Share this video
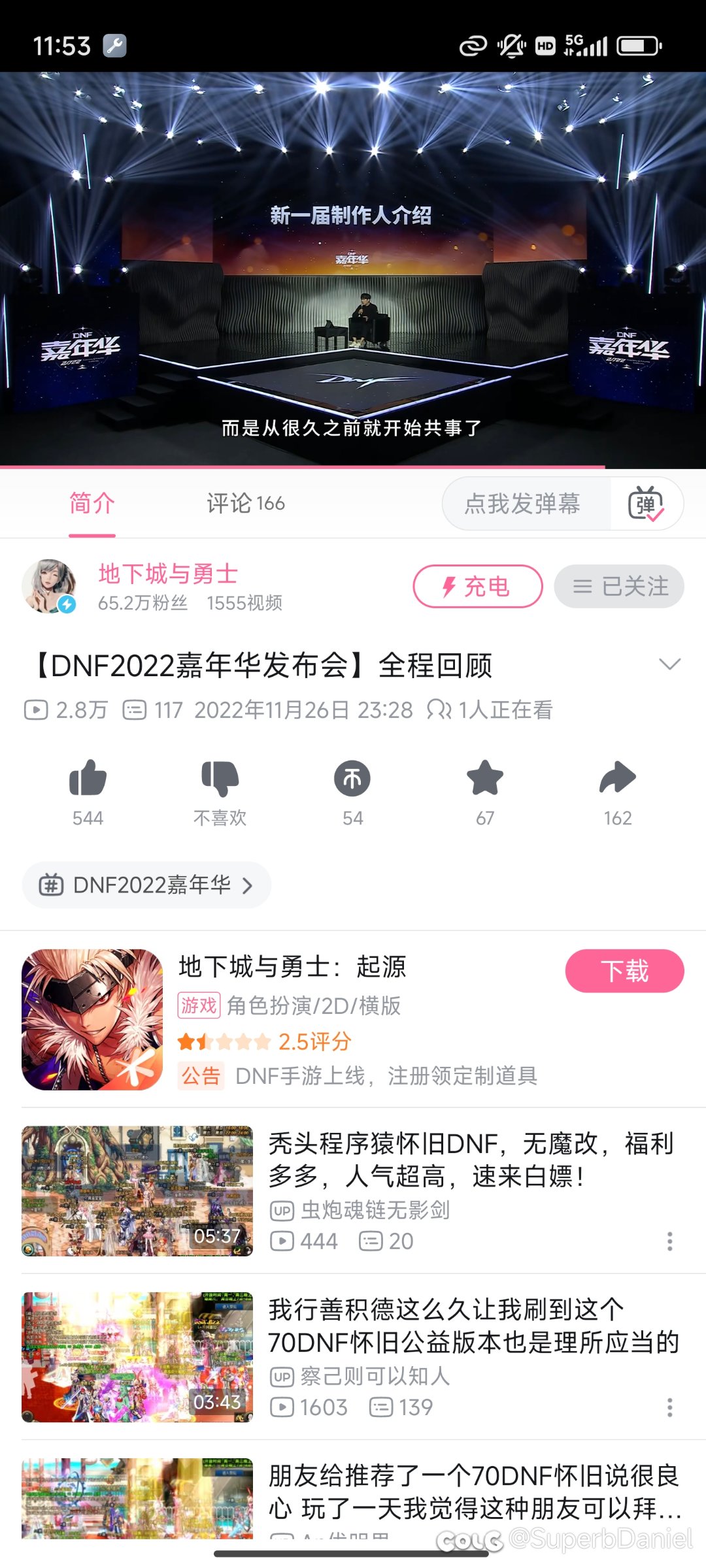The width and height of the screenshot is (706, 1568). pyautogui.click(x=618, y=777)
